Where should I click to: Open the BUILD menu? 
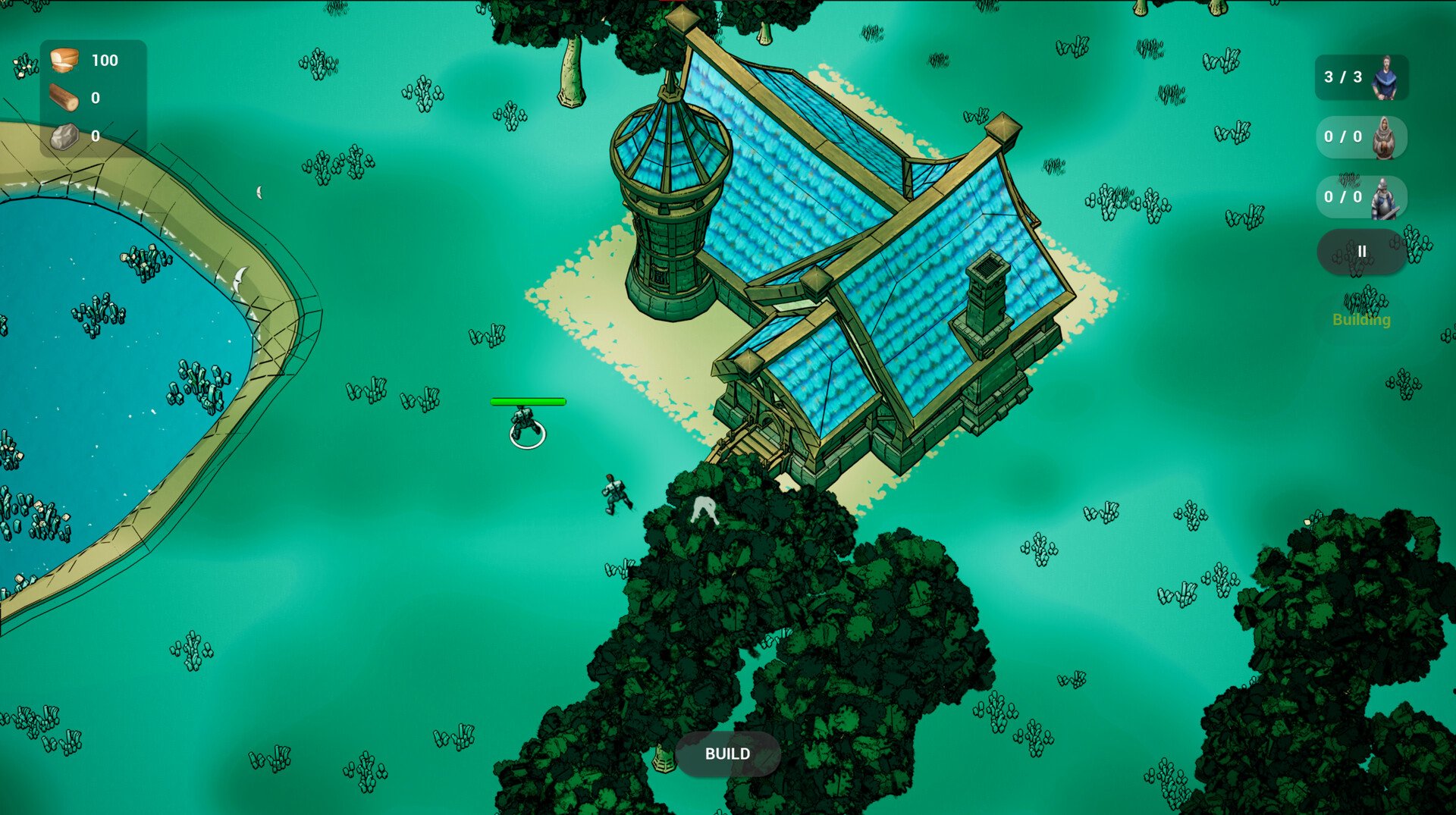[727, 754]
